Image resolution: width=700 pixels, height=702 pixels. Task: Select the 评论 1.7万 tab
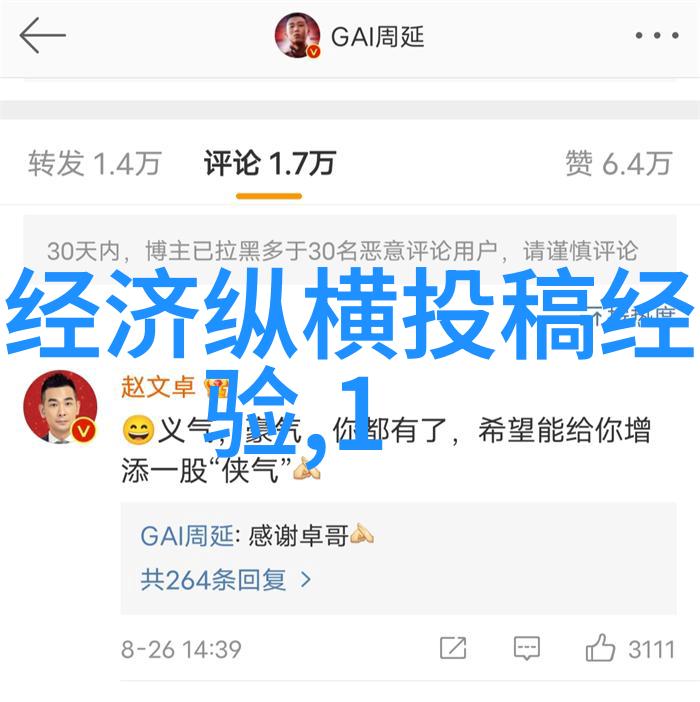pos(270,163)
